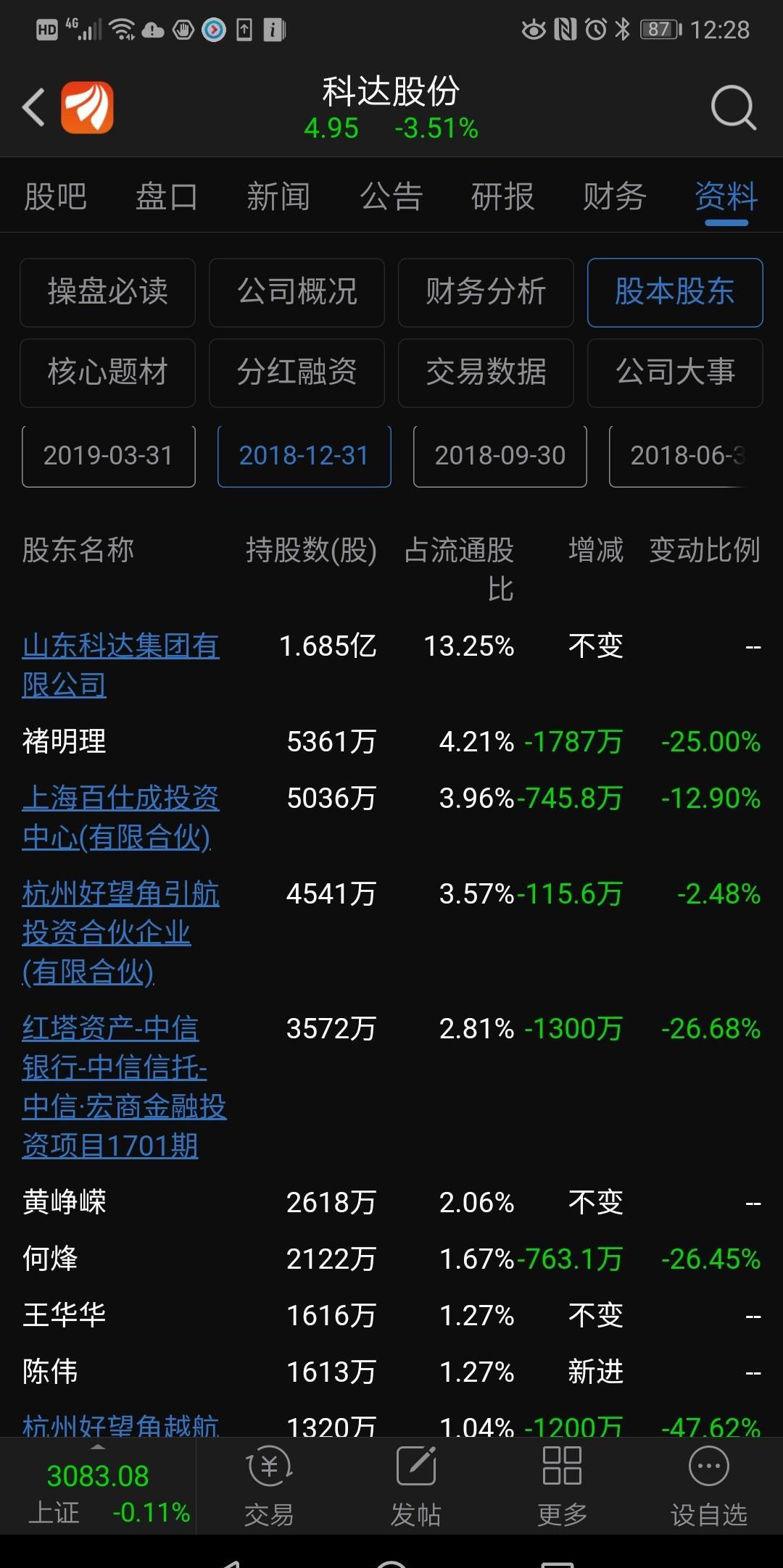Open the 公司大事 section
The width and height of the screenshot is (783, 1568).
pos(675,372)
